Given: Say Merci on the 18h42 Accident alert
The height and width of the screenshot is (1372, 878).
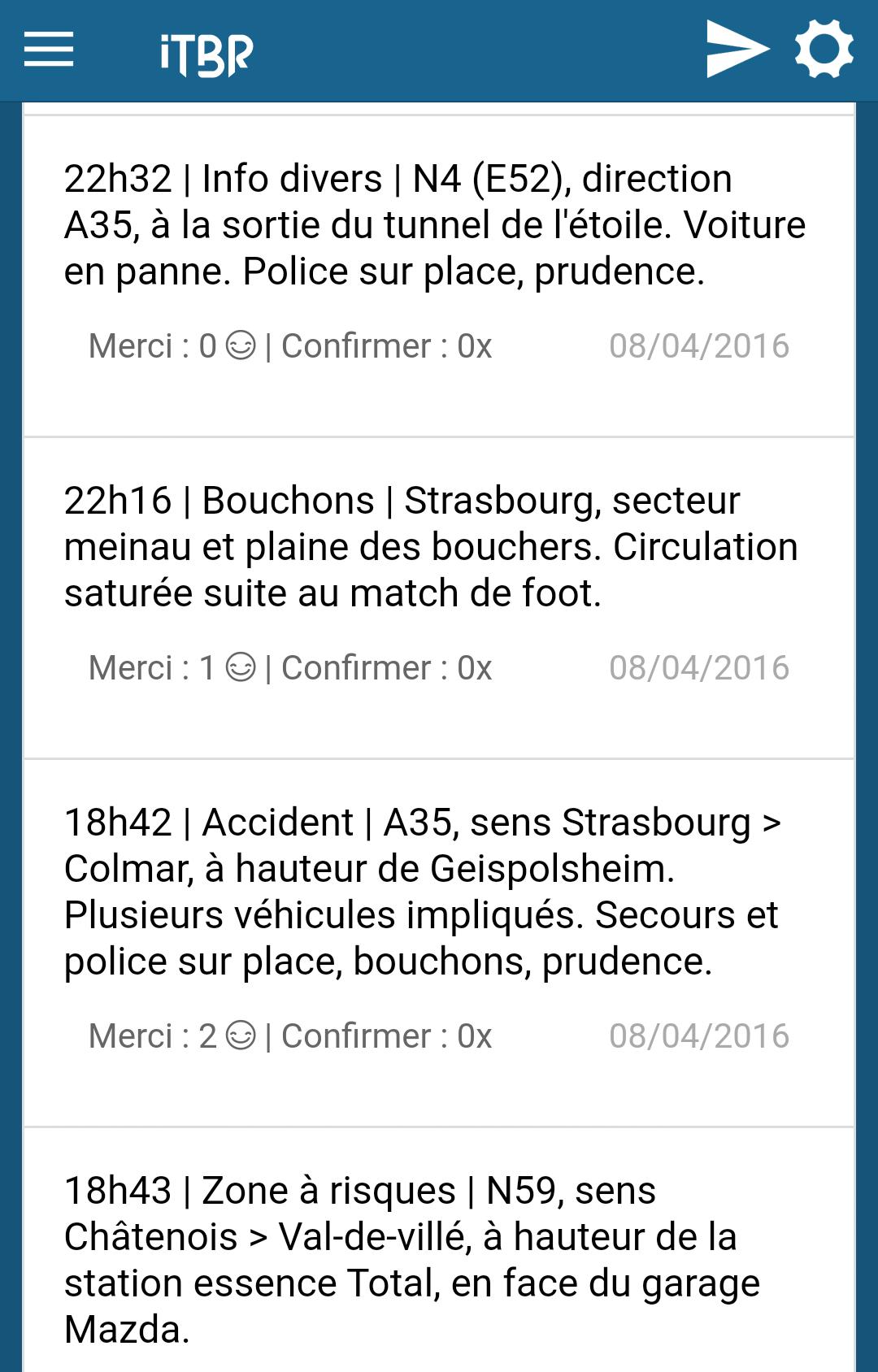Looking at the screenshot, I should tap(172, 1036).
